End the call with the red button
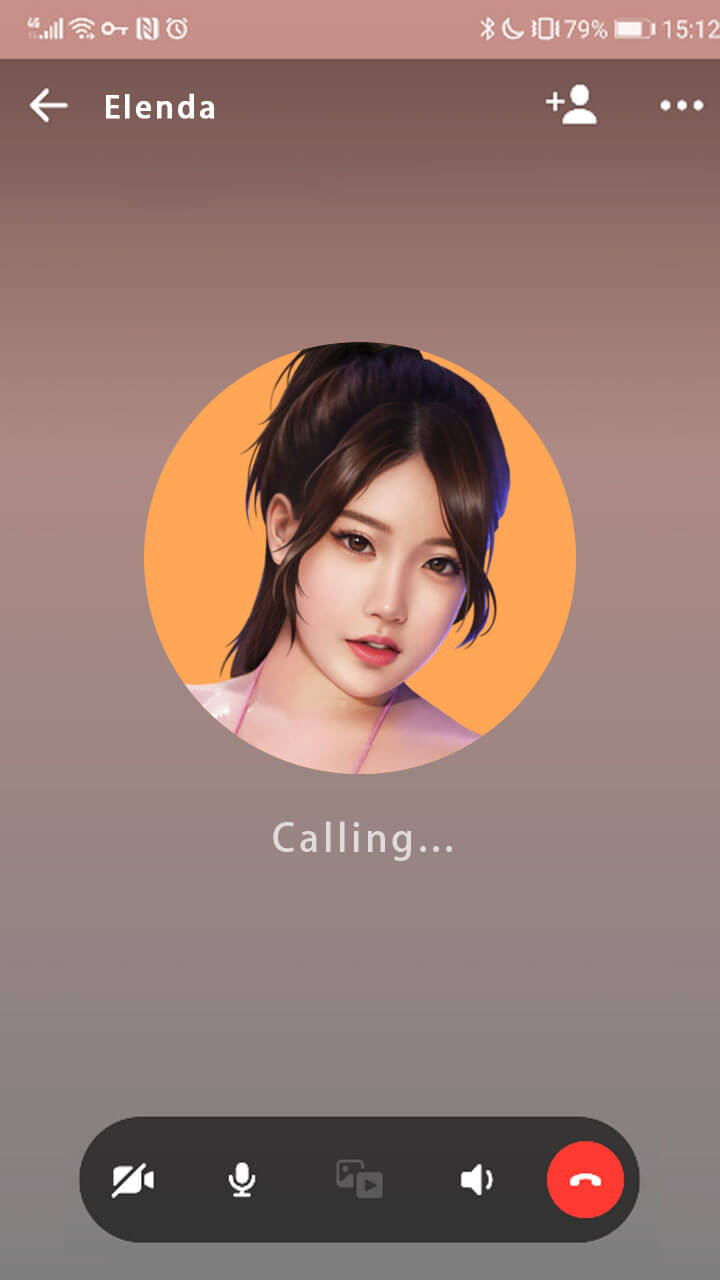 click(x=585, y=1180)
